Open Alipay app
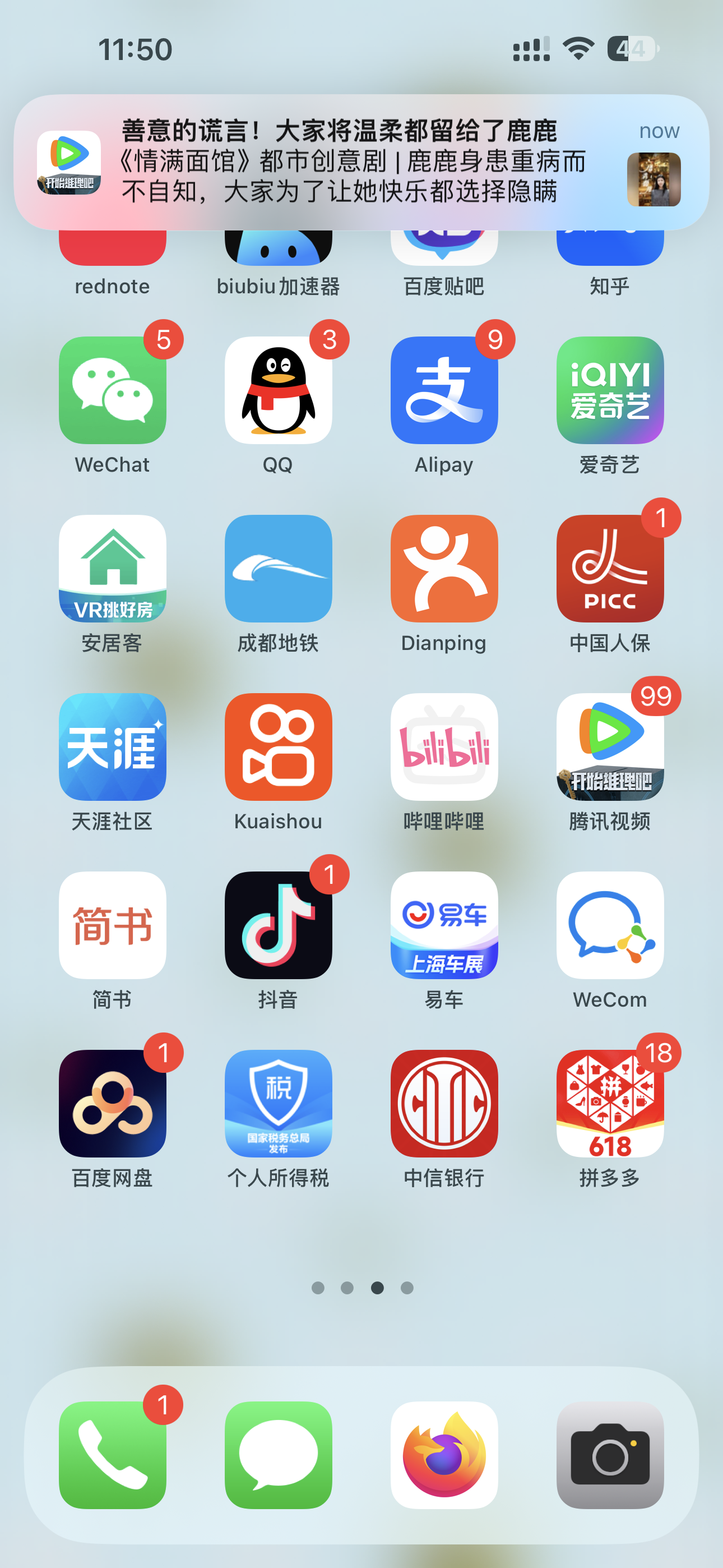Image resolution: width=723 pixels, height=1568 pixels. (444, 391)
